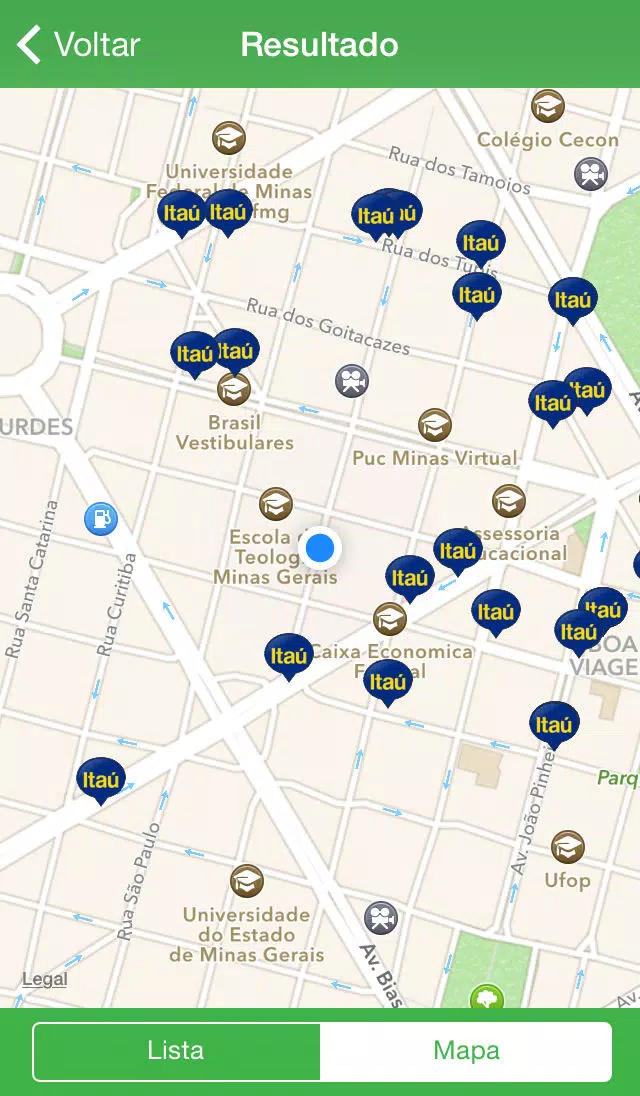
Task: Tap the Itaú pin near Rua São Paulo
Action: (x=101, y=781)
